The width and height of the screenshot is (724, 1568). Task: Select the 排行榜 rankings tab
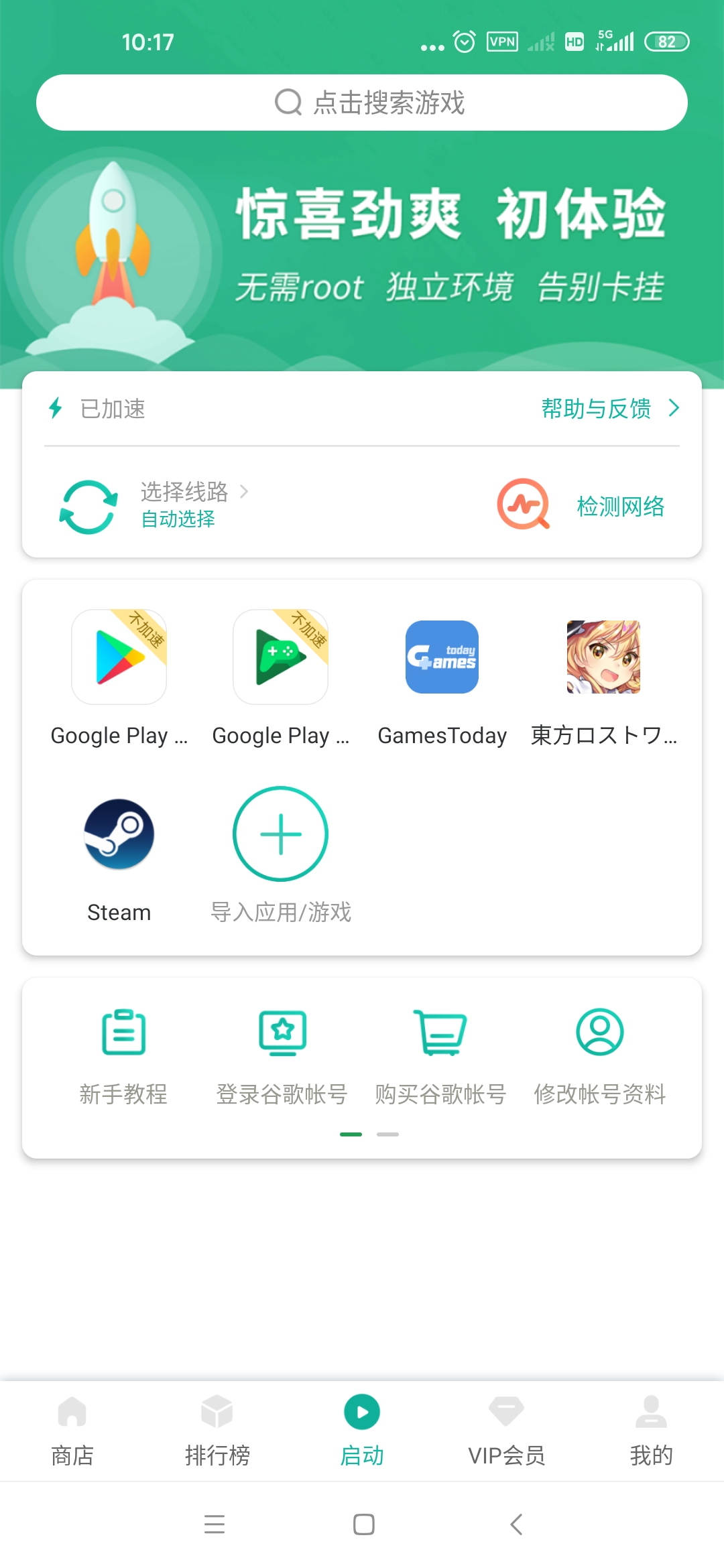pos(217,1434)
